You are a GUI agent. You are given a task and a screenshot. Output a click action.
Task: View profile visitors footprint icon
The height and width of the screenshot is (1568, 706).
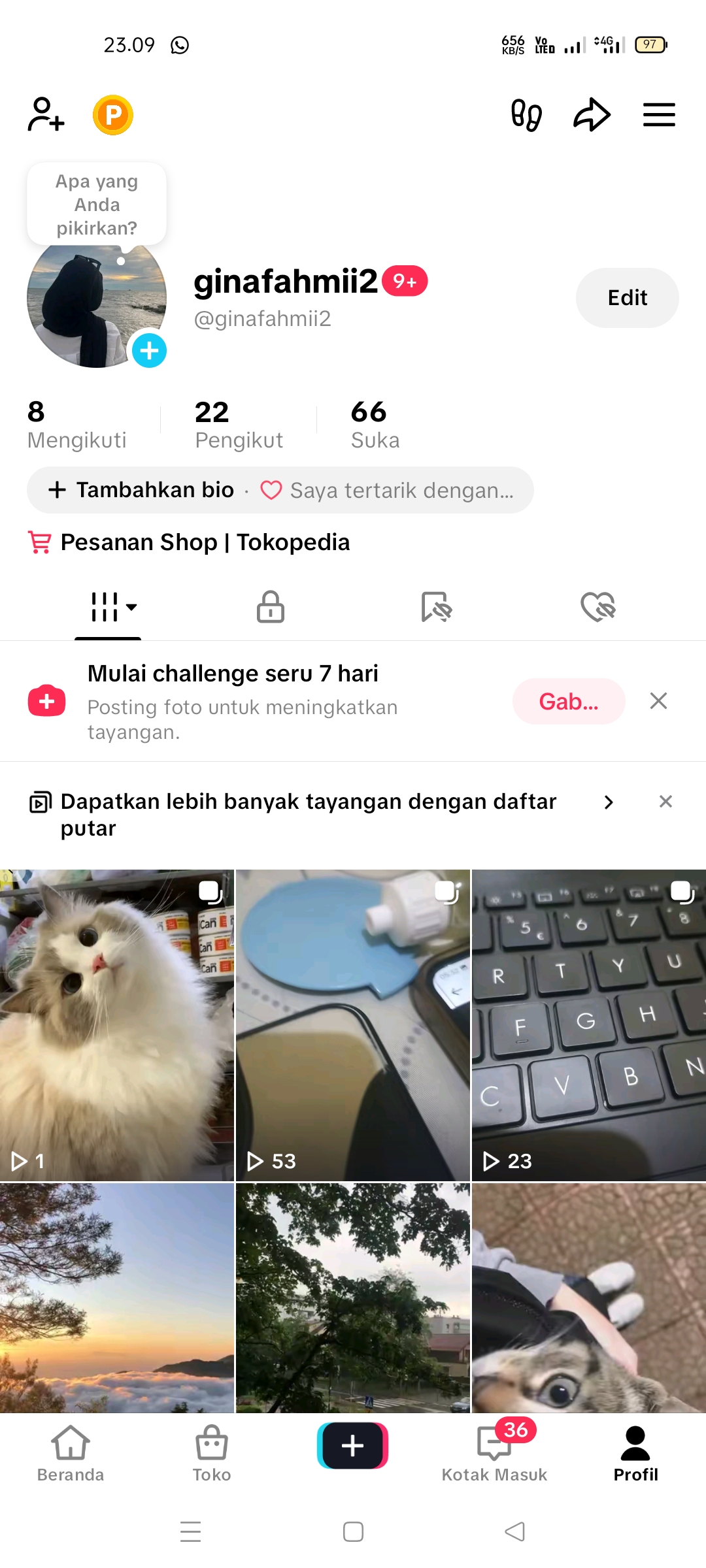point(526,115)
